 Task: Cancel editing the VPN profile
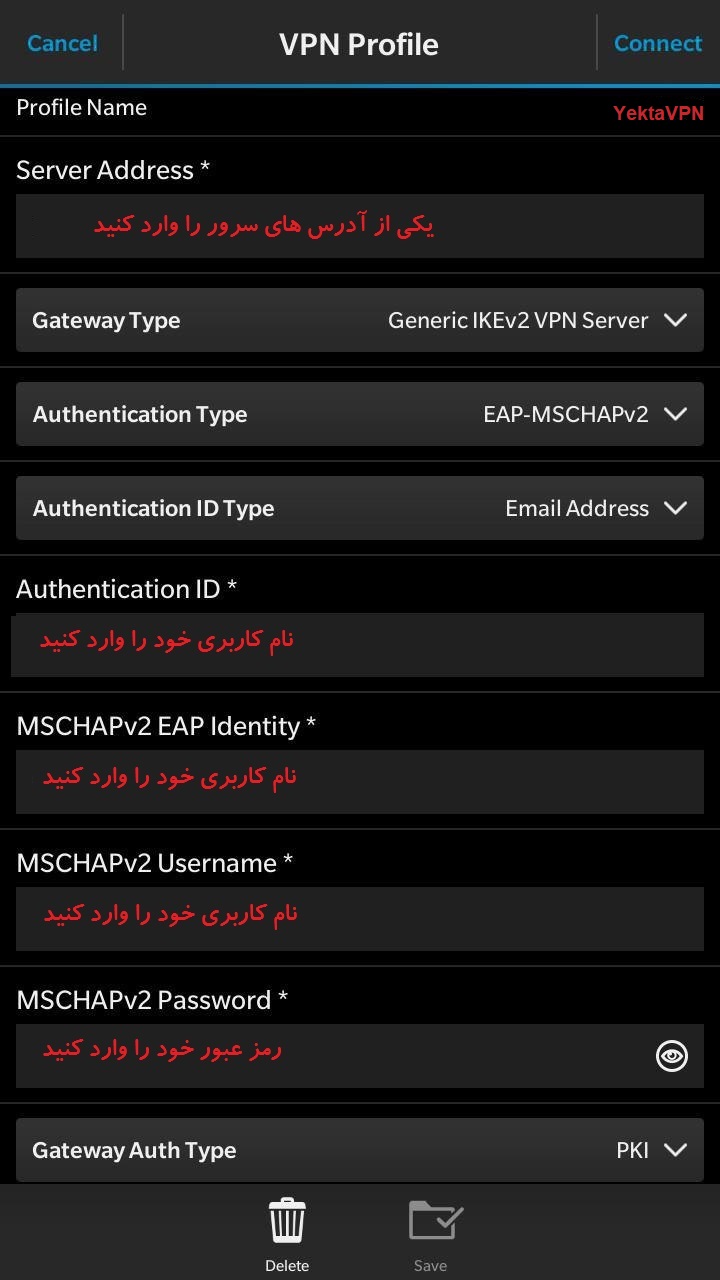tap(62, 43)
